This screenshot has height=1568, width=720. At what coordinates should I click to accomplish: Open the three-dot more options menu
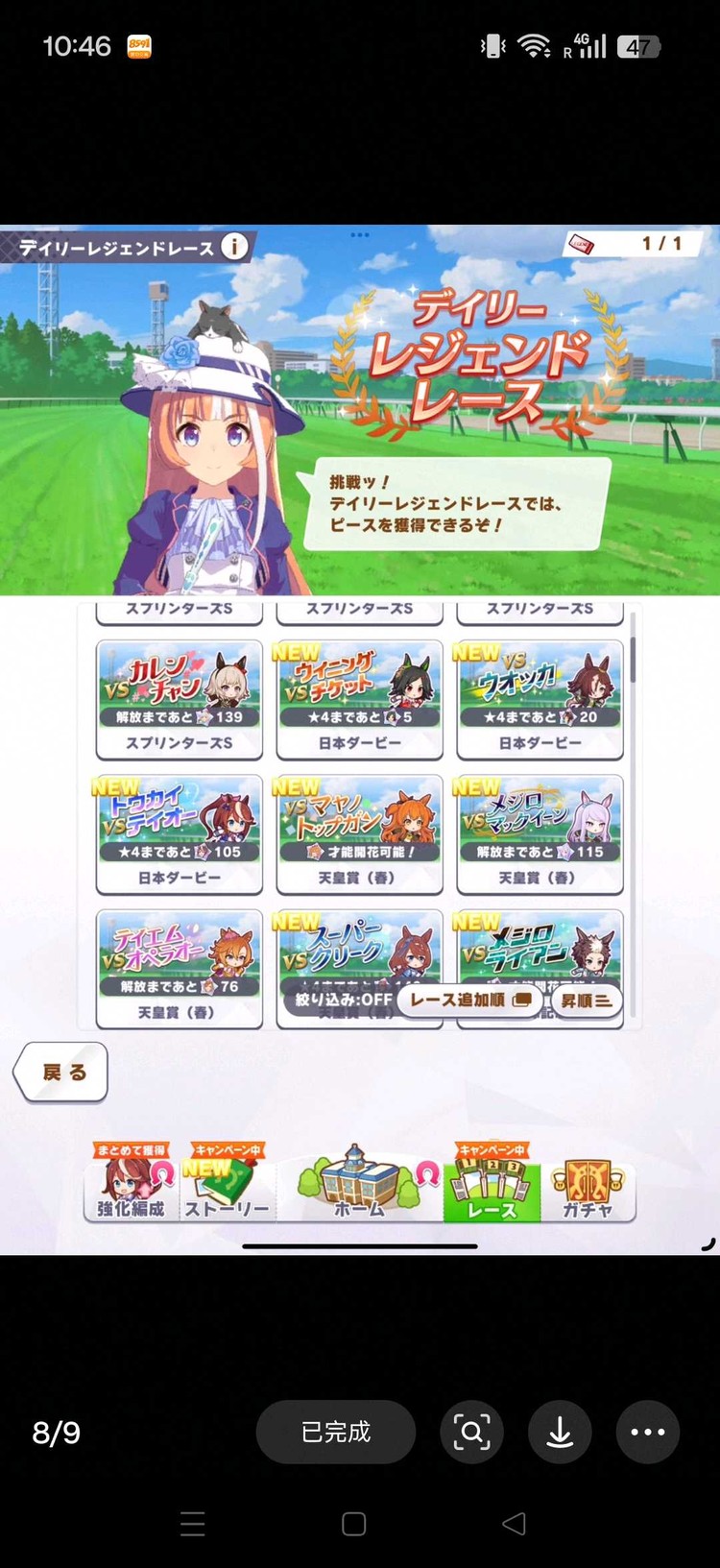tap(647, 1432)
